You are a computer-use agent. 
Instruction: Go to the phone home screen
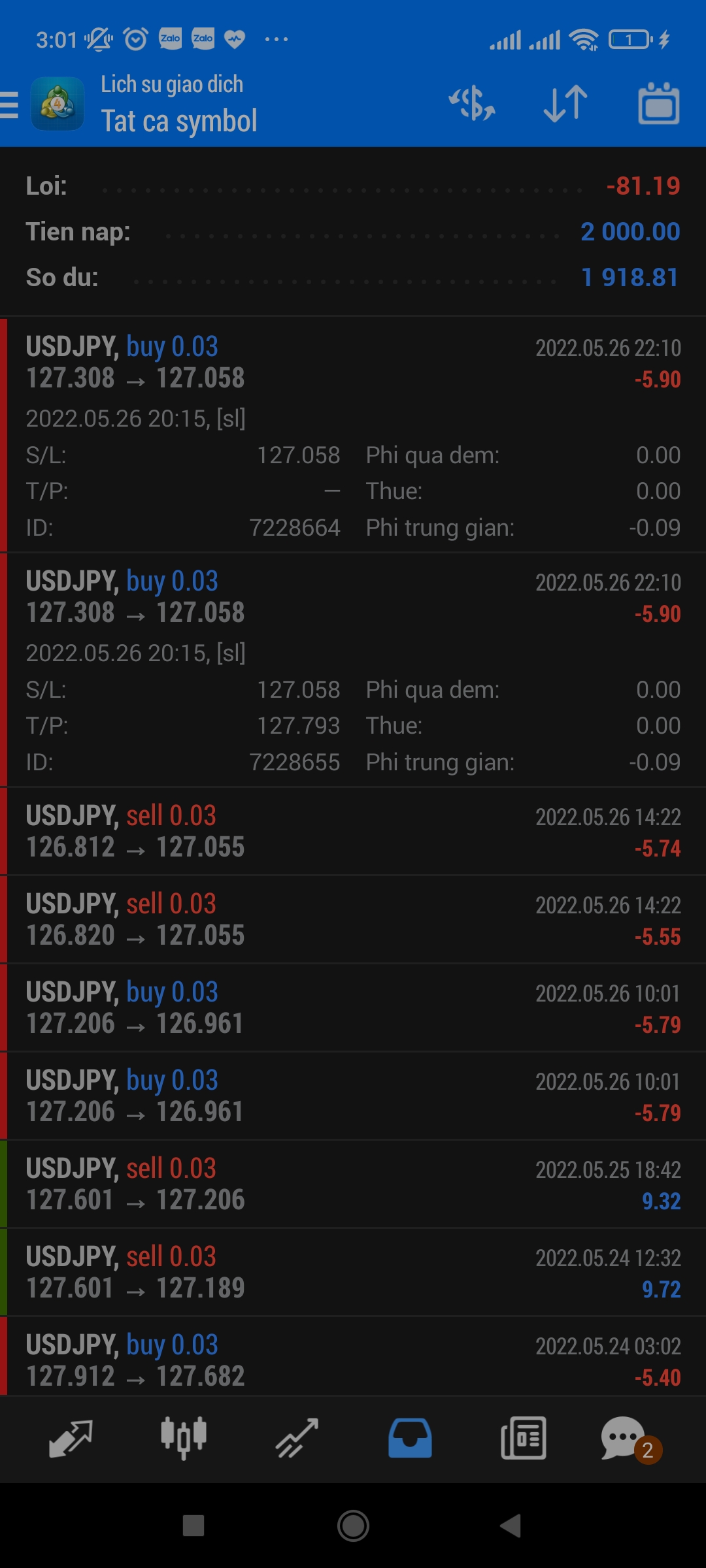pos(353,1526)
